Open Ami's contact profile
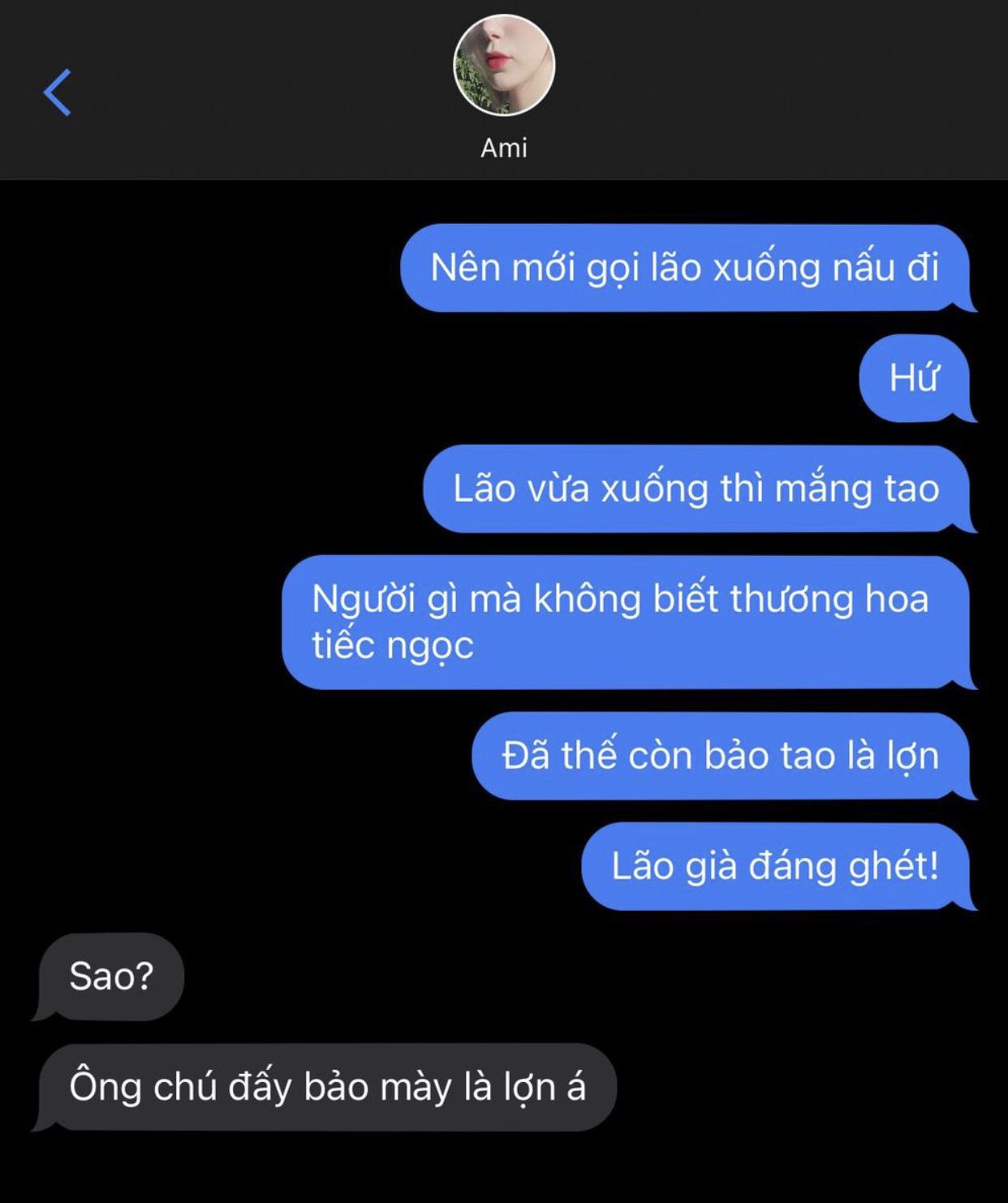Image resolution: width=1008 pixels, height=1203 pixels. click(x=503, y=67)
